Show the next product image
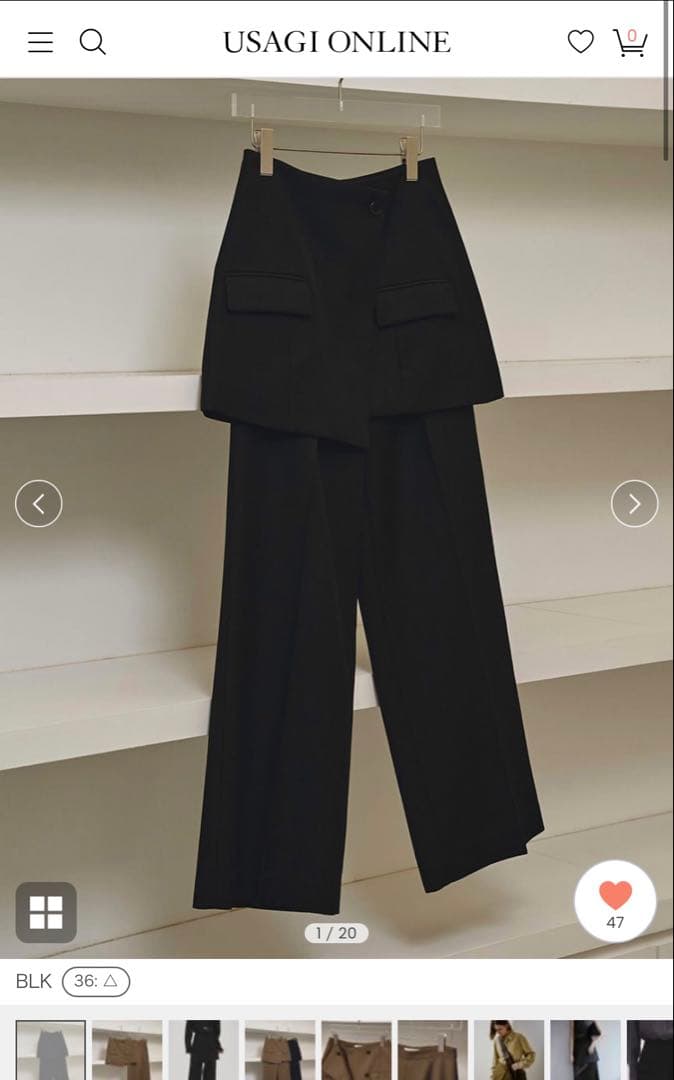The image size is (674, 1080). [634, 503]
